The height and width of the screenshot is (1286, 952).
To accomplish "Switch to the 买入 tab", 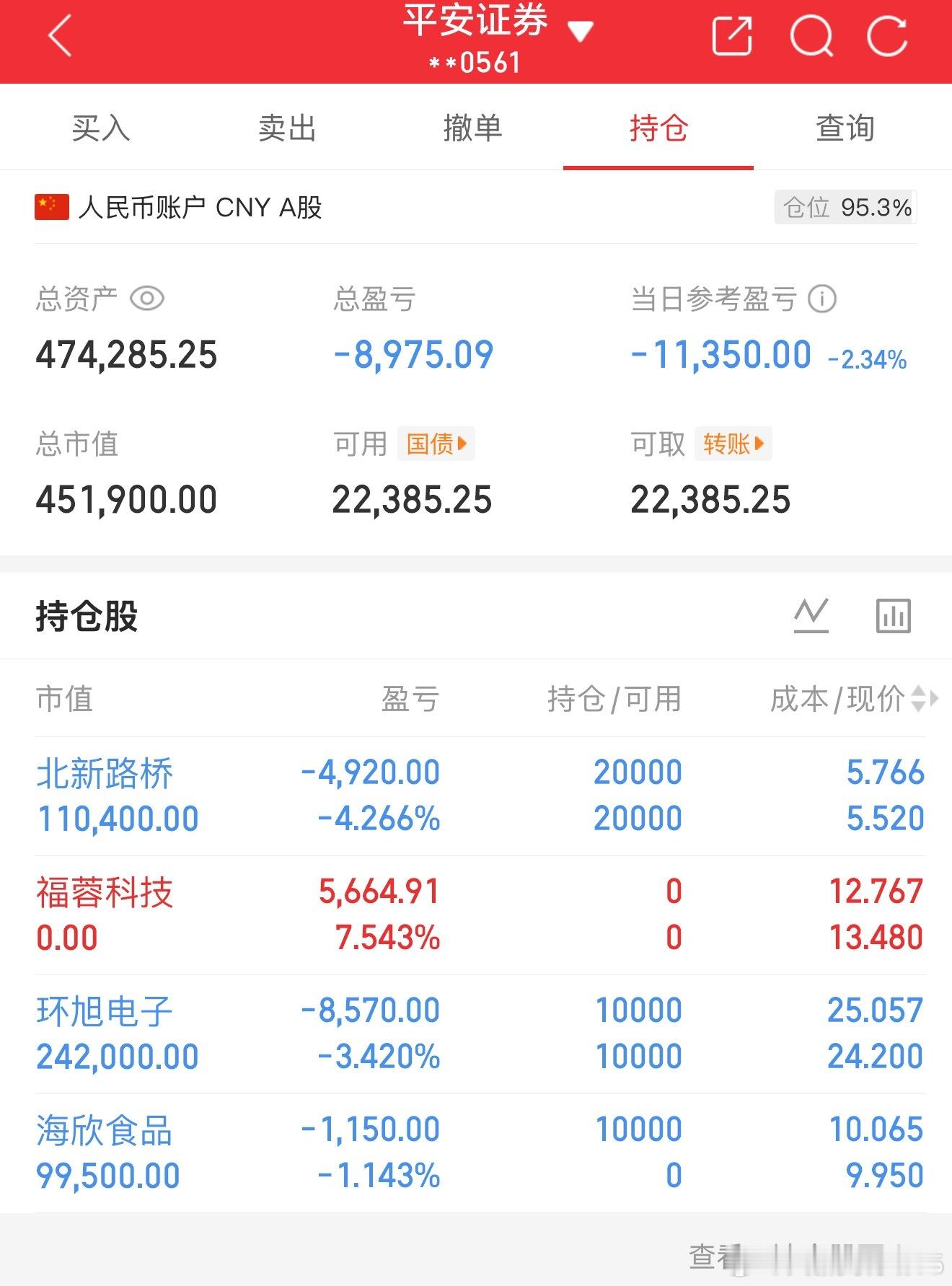I will point(100,127).
